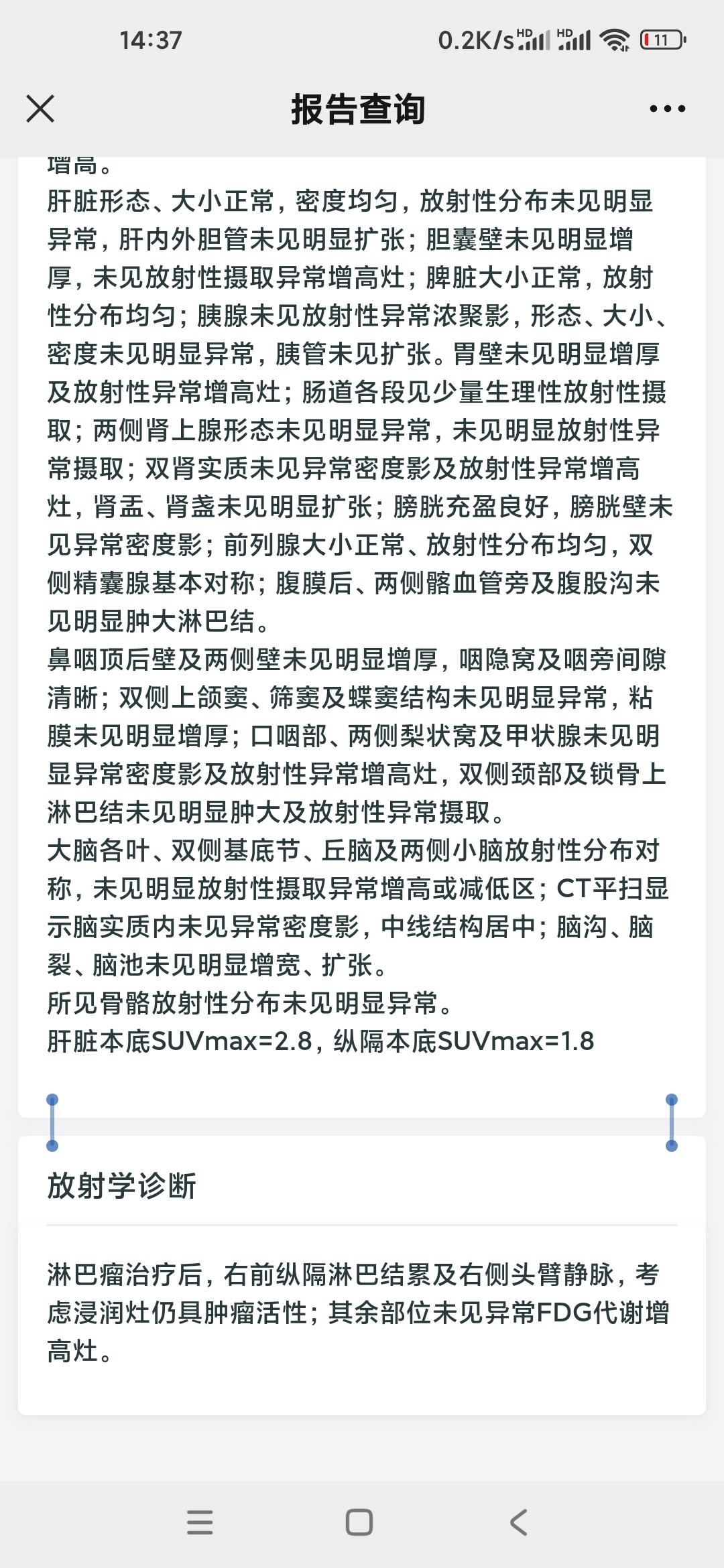724x1568 pixels.
Task: Tap the system back button
Action: pyautogui.click(x=519, y=1522)
